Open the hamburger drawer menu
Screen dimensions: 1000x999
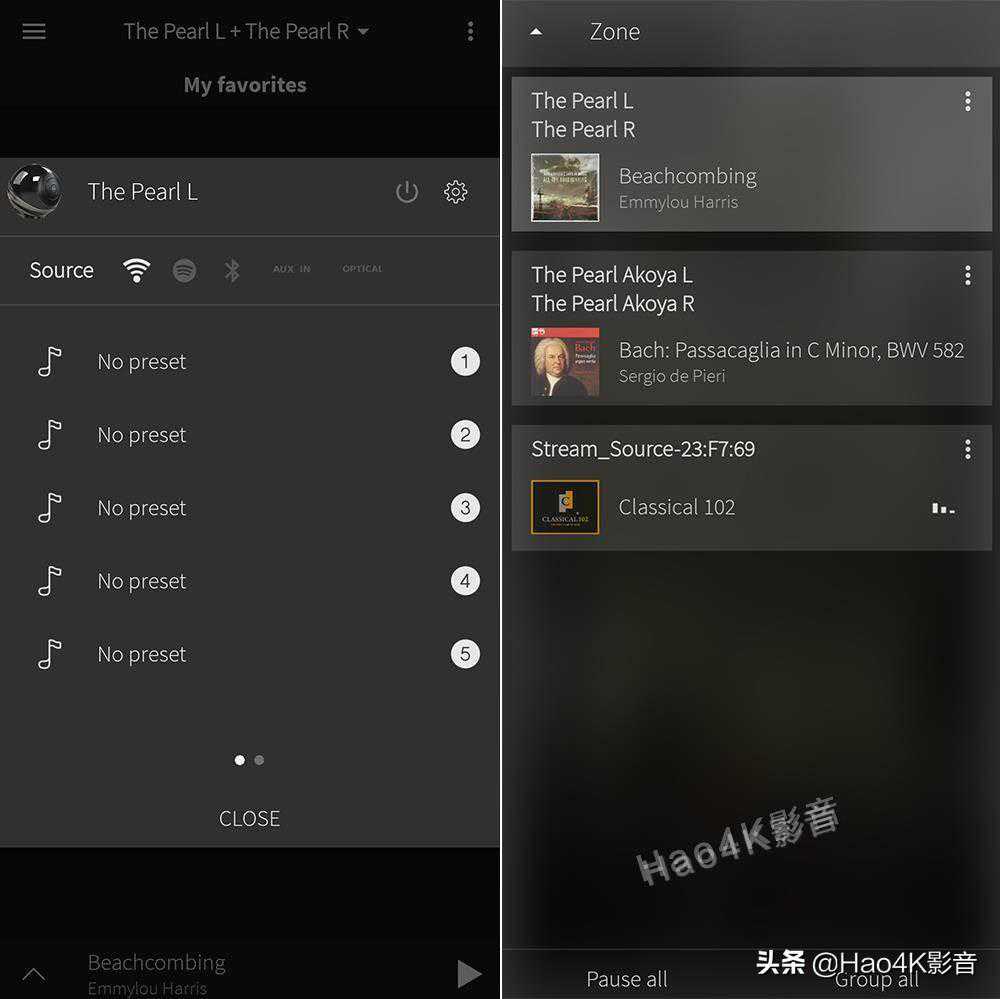tap(34, 31)
